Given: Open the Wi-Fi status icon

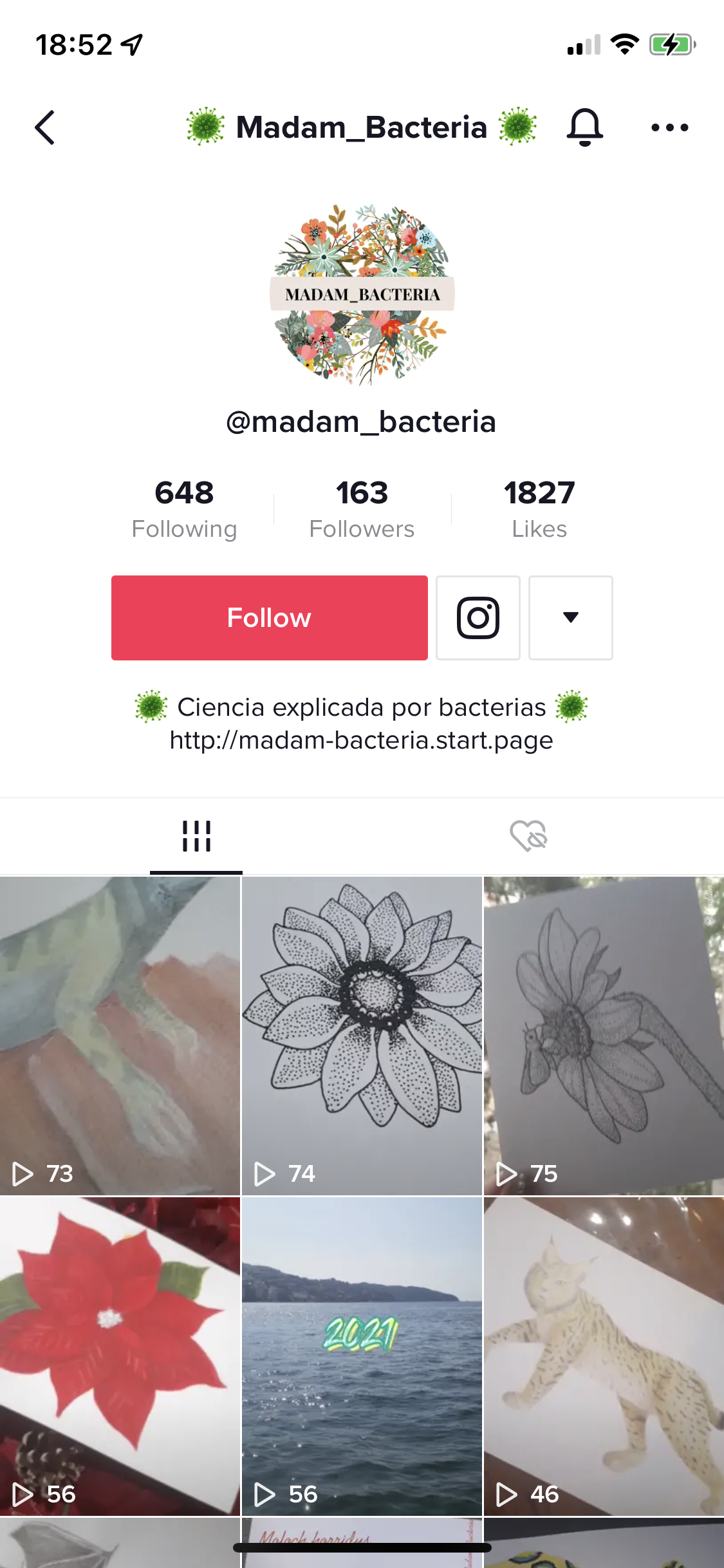Looking at the screenshot, I should point(624,44).
